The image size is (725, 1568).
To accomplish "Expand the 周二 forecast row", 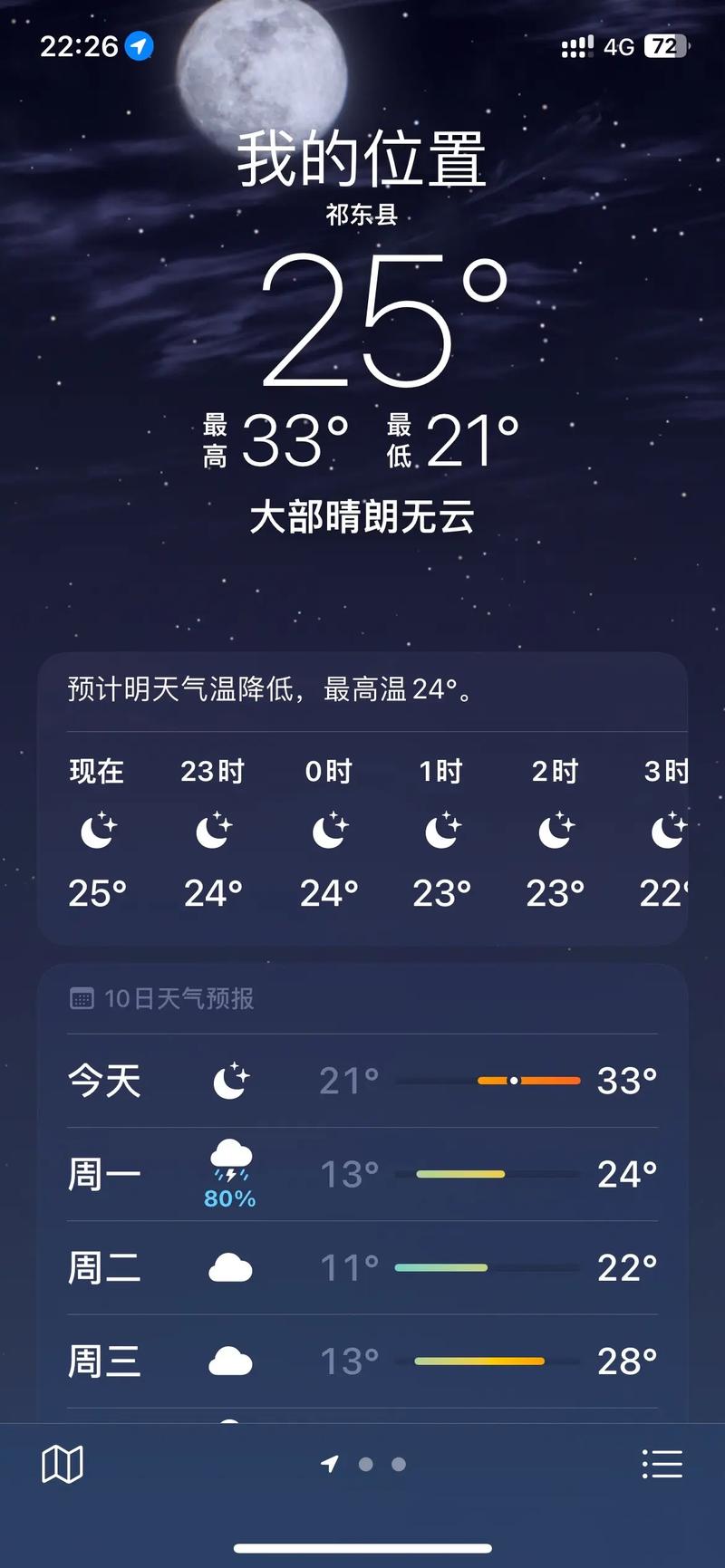I will 362,1267.
